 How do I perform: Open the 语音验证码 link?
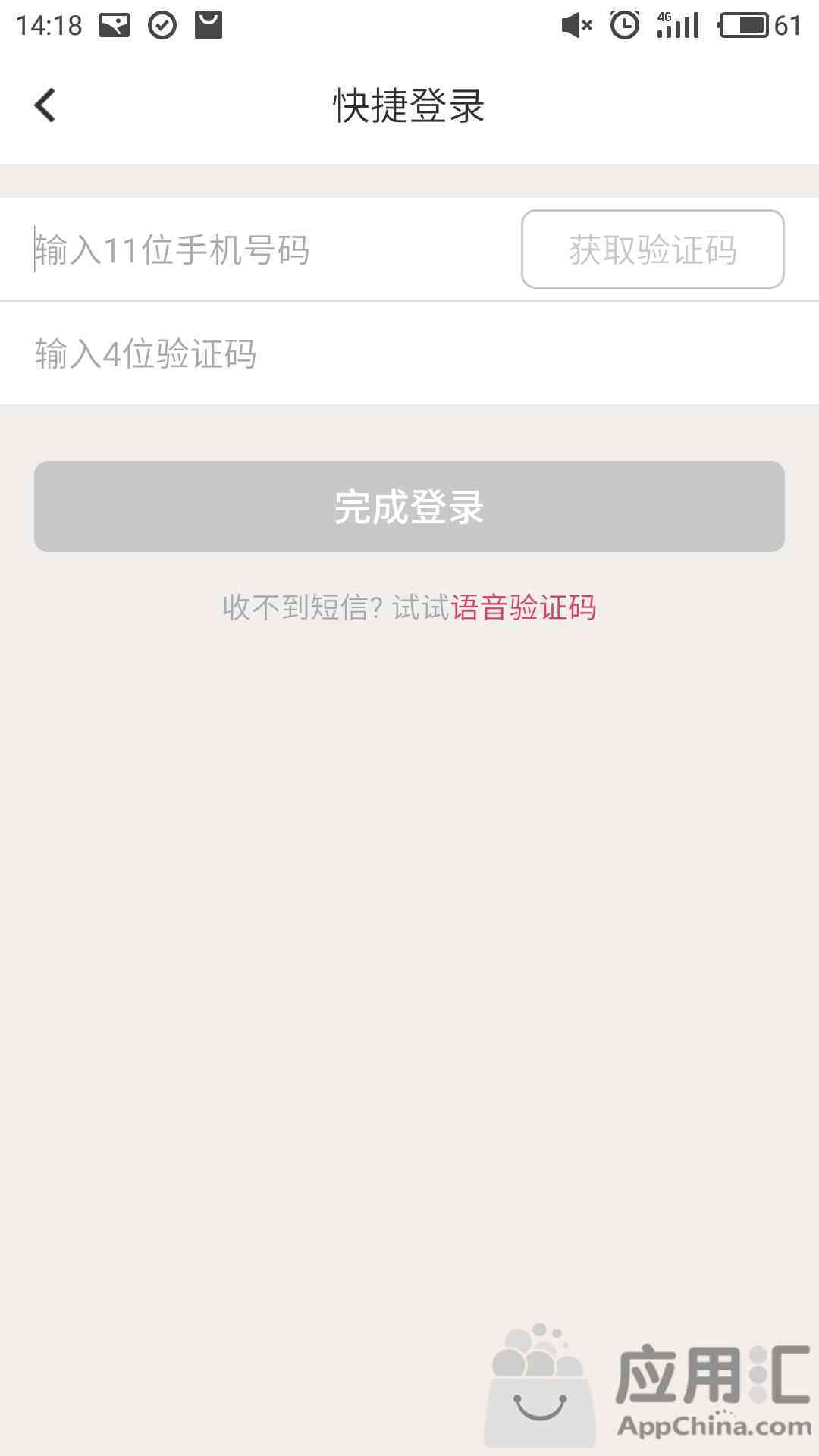(x=523, y=607)
